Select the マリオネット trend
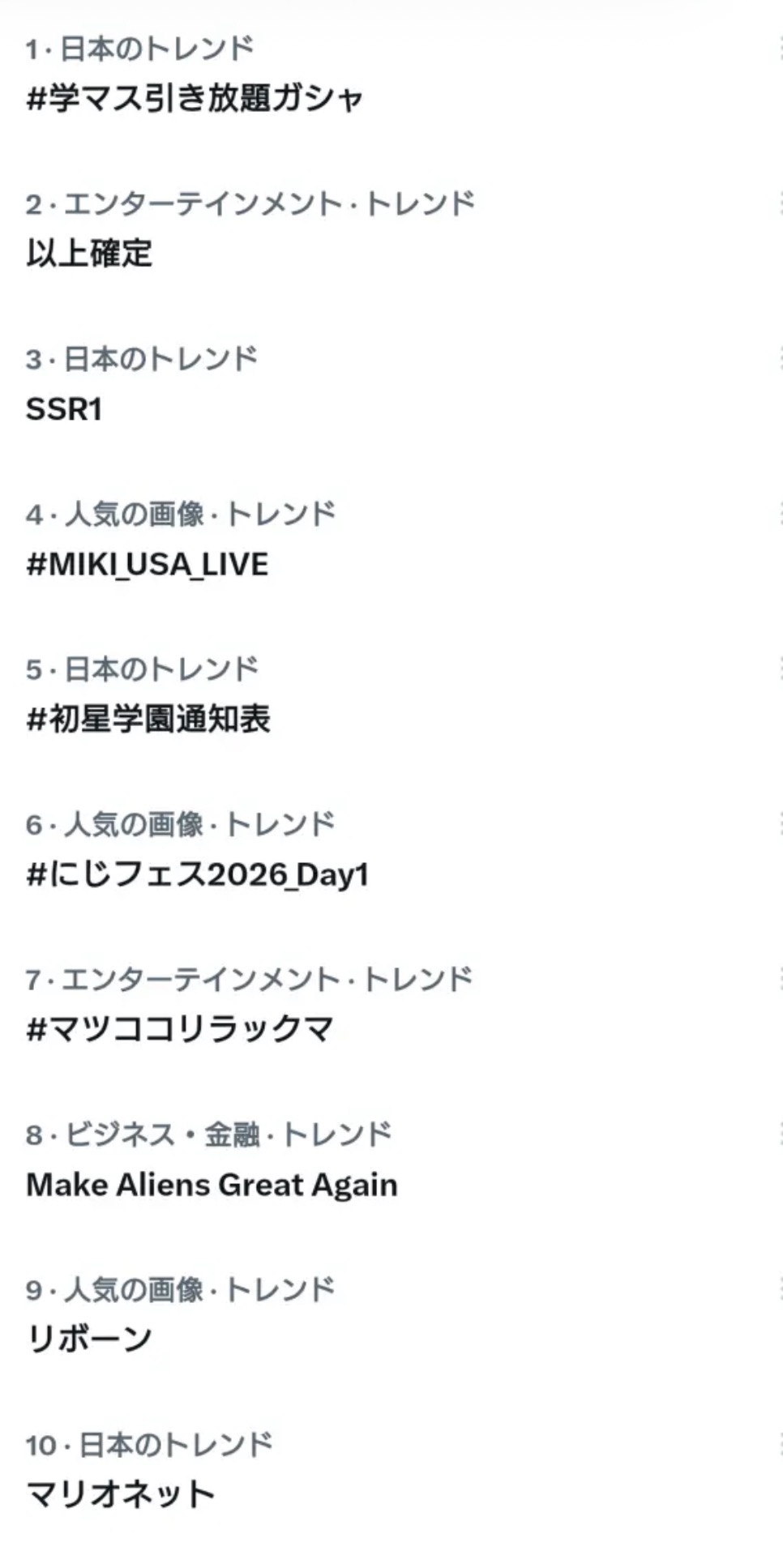This screenshot has height=1568, width=783. 121,1495
